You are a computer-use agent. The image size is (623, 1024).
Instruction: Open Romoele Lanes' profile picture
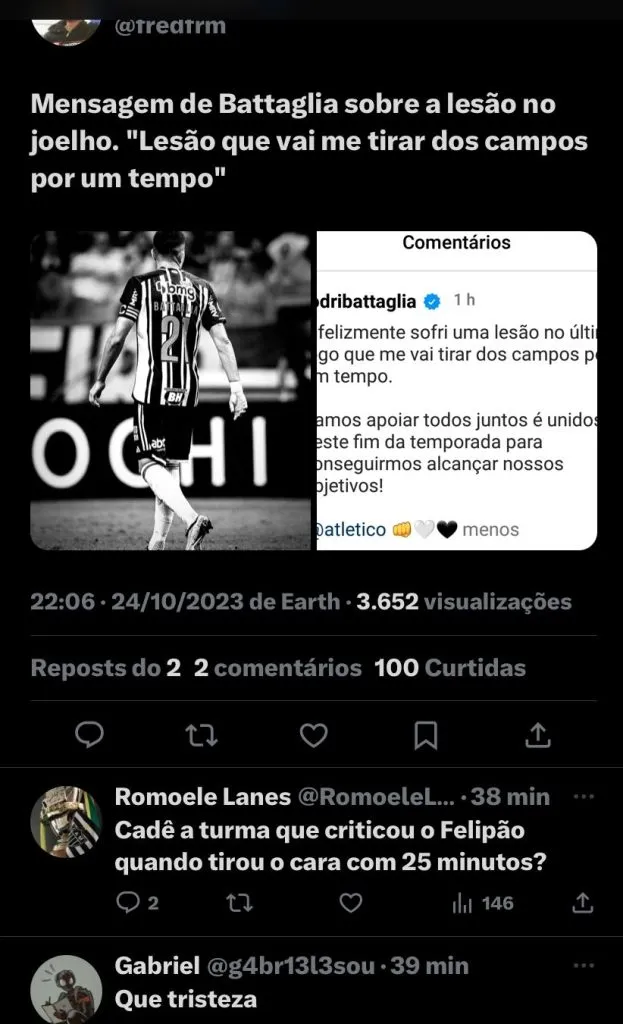pos(66,820)
